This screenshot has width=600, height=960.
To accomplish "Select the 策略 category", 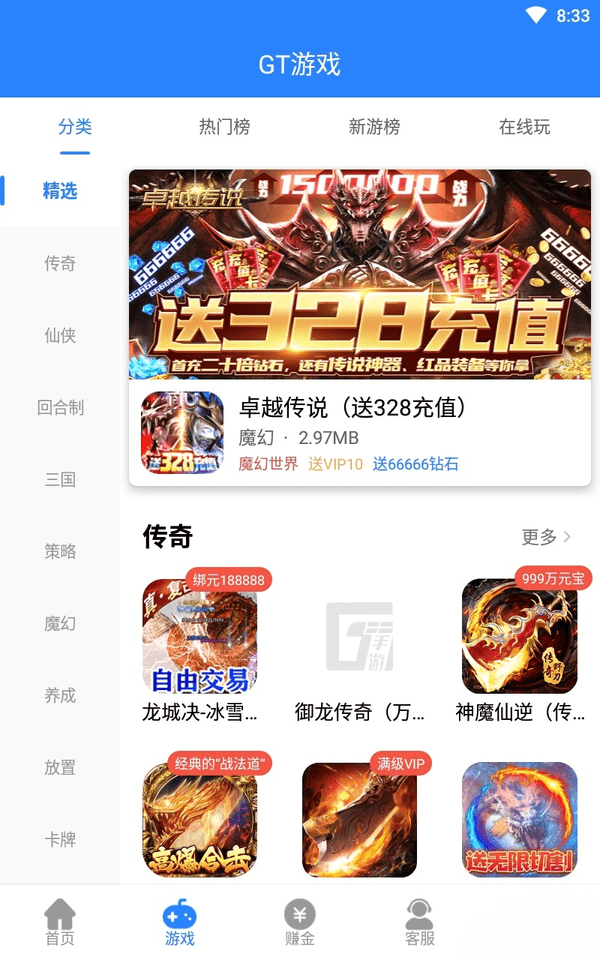I will click(x=60, y=551).
